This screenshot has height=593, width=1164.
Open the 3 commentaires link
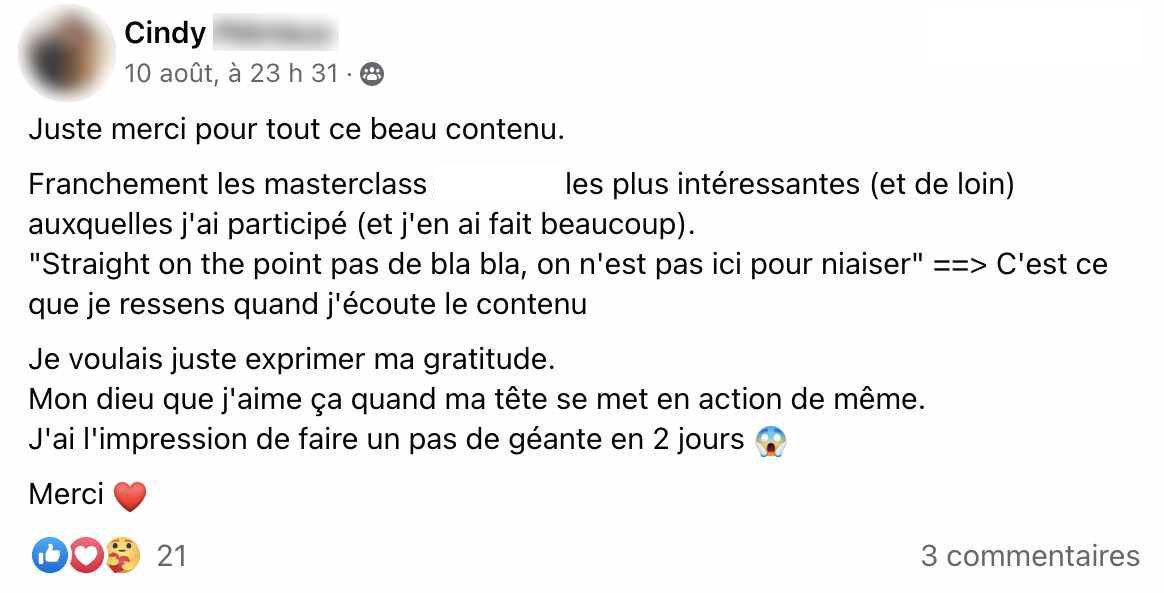click(1029, 556)
